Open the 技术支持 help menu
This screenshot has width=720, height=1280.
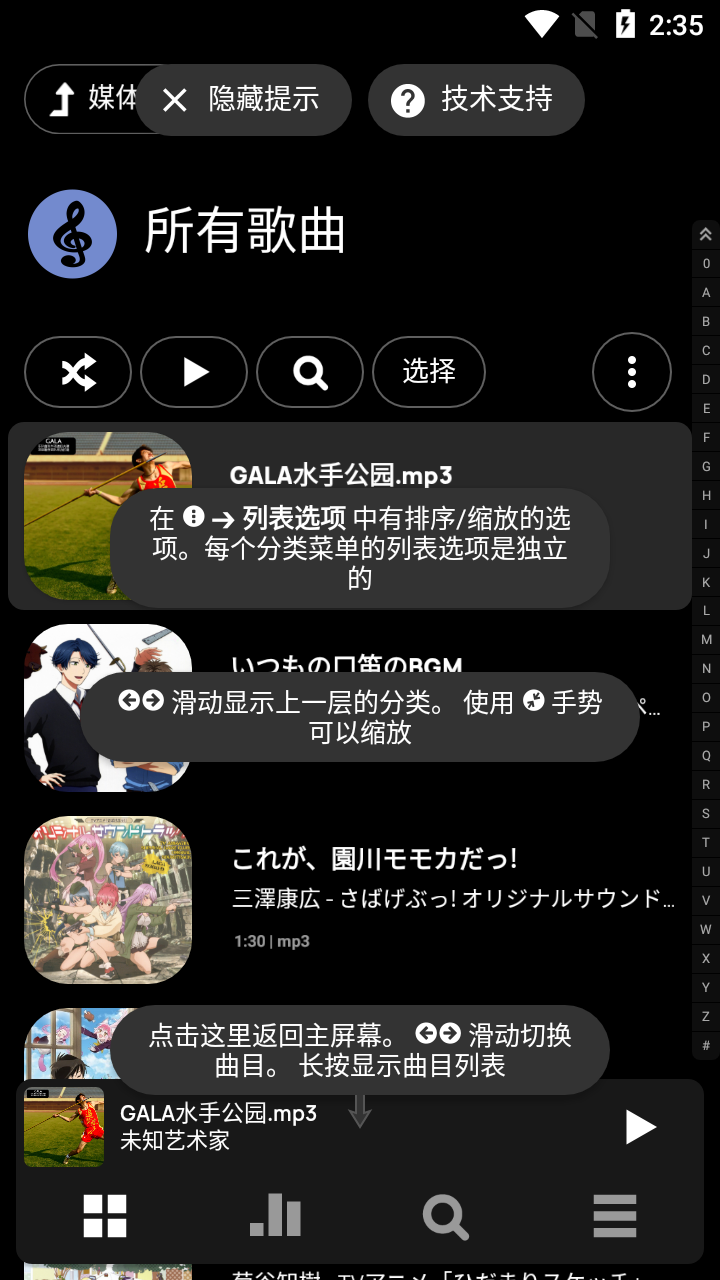(x=476, y=100)
